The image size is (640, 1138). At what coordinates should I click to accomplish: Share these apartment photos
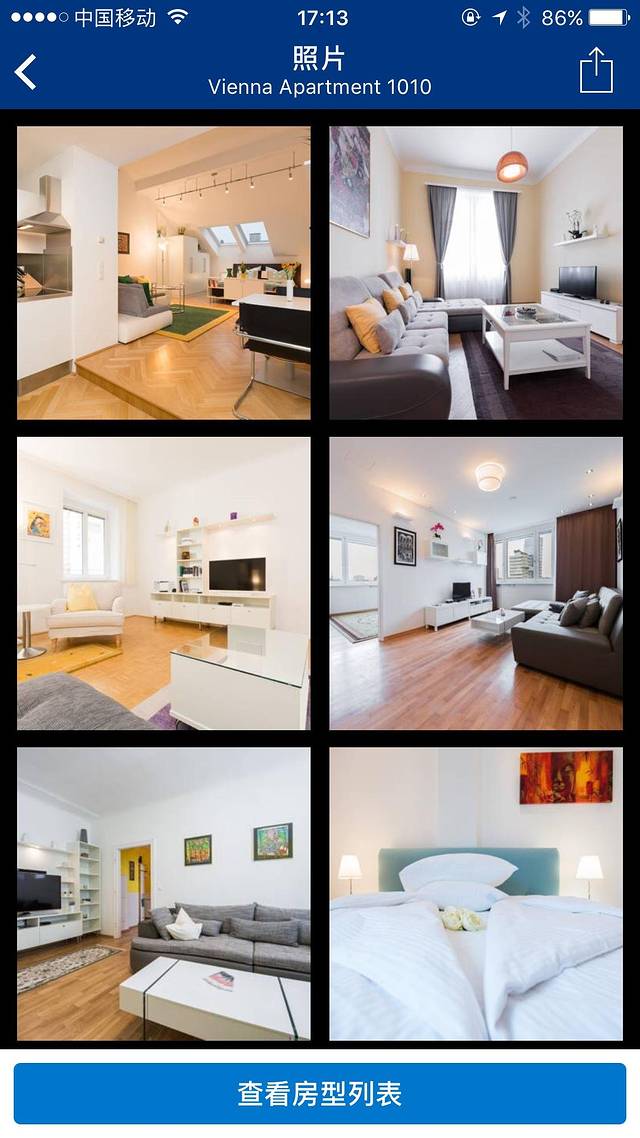click(596, 71)
